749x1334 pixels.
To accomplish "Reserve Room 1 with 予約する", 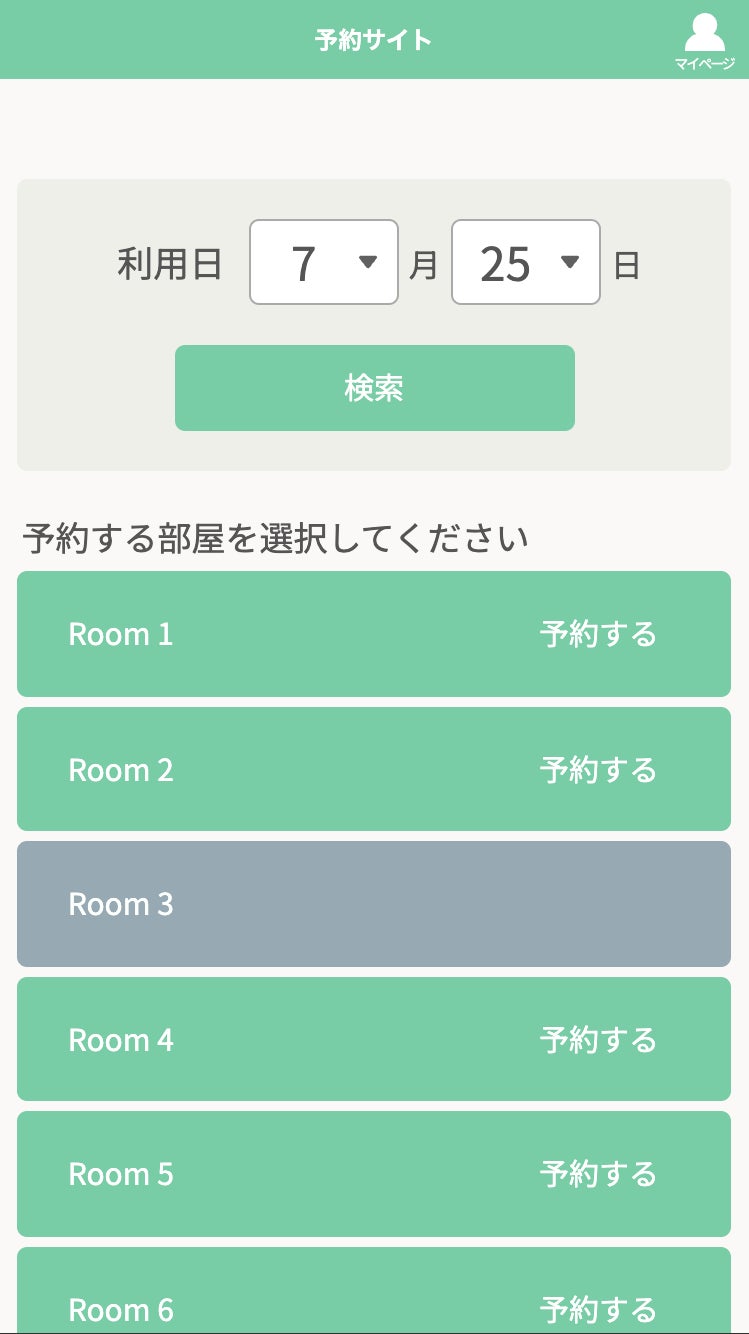I will point(598,634).
